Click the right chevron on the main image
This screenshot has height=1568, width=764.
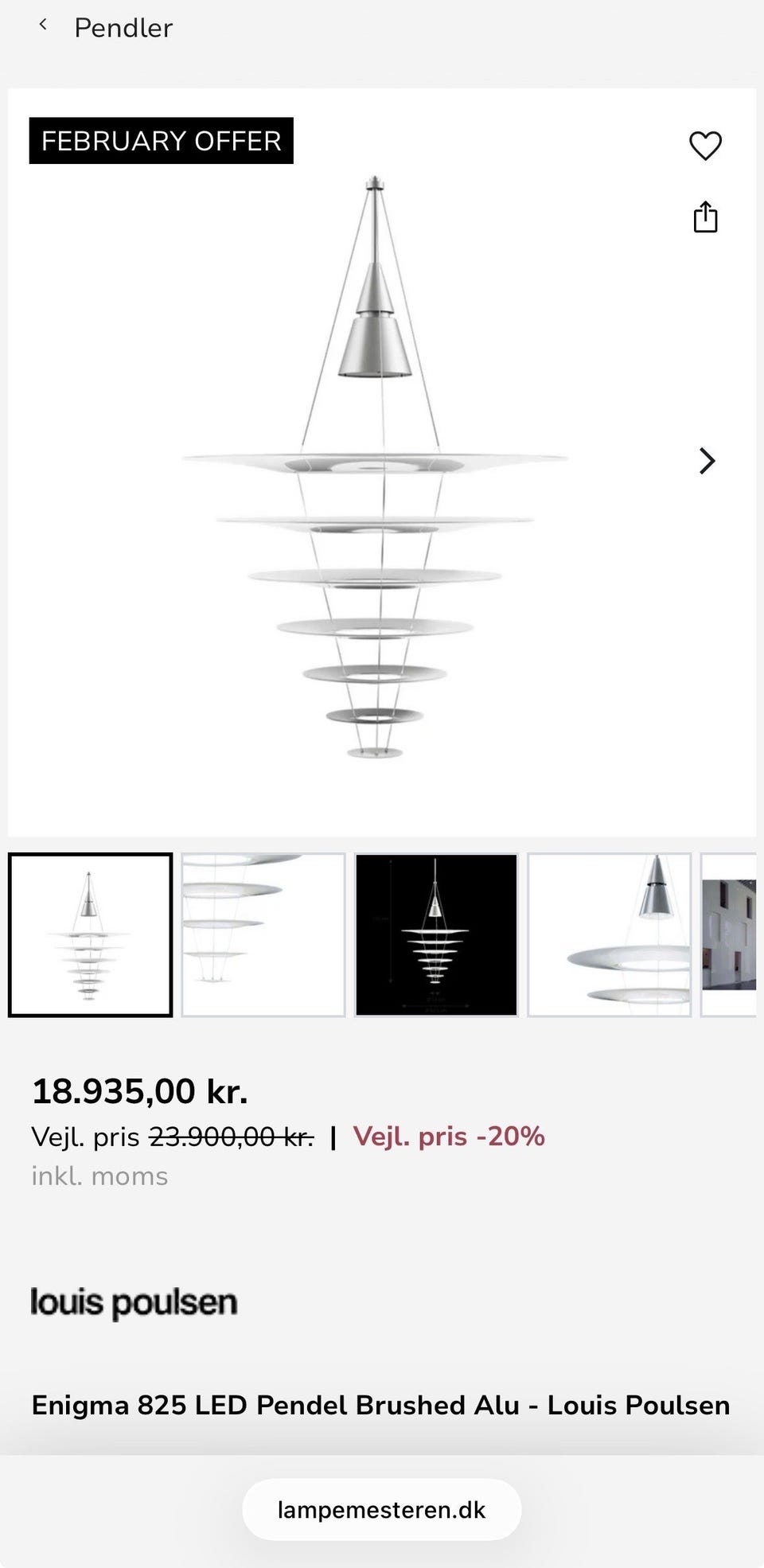pos(707,461)
